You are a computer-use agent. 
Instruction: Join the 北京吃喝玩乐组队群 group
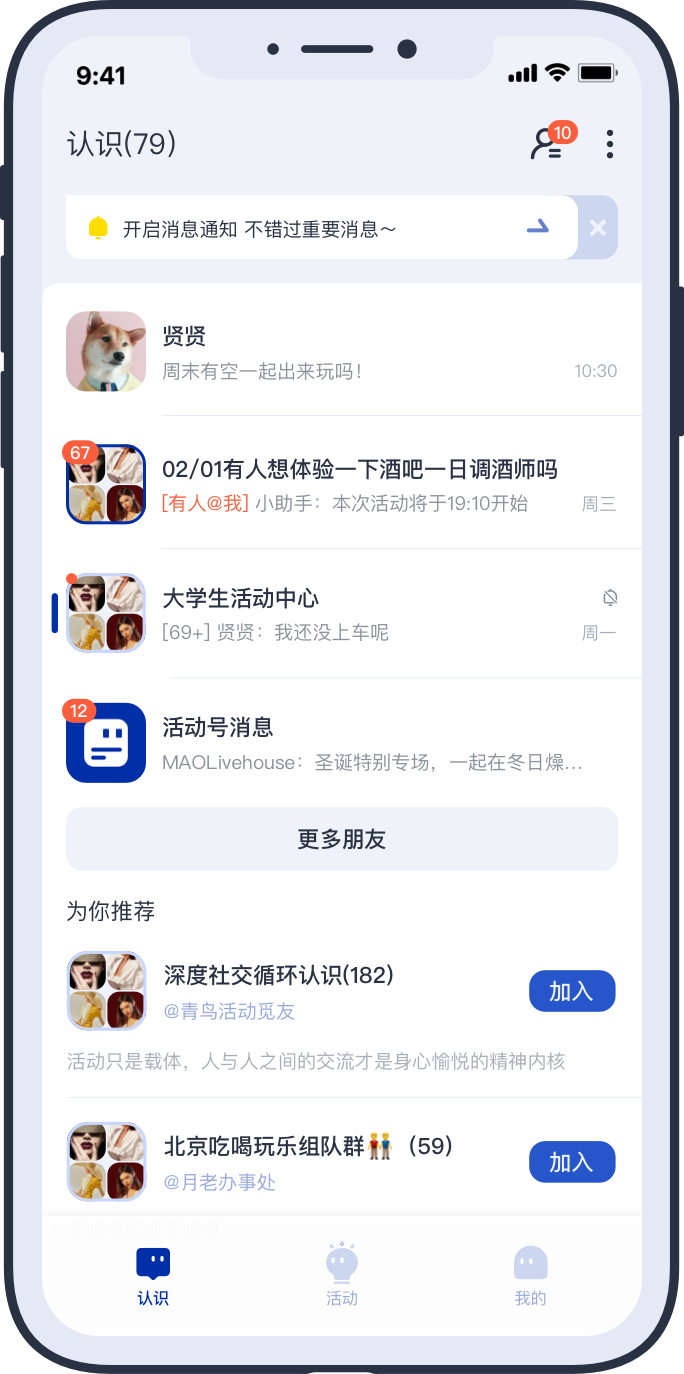tap(572, 1162)
